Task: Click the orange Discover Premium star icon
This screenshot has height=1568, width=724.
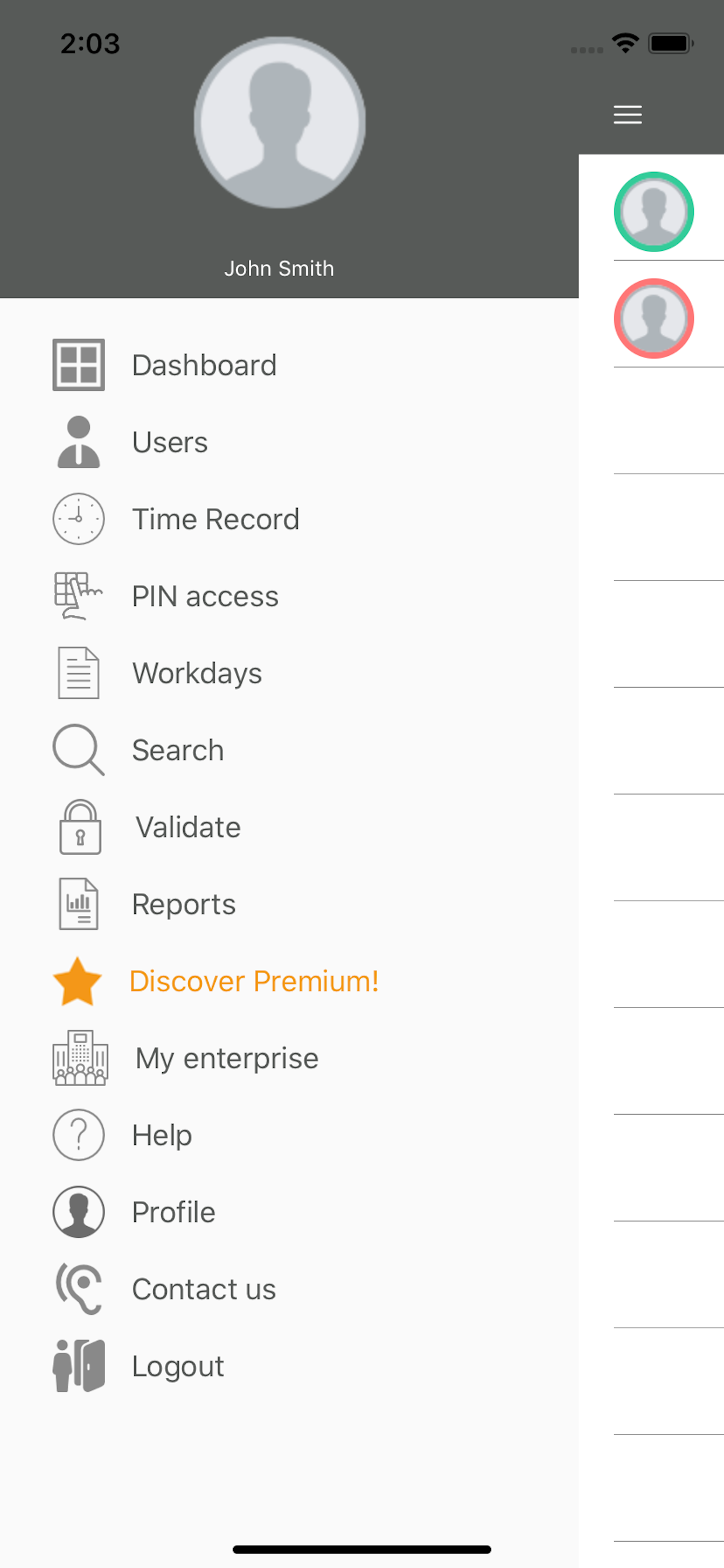Action: pyautogui.click(x=78, y=981)
